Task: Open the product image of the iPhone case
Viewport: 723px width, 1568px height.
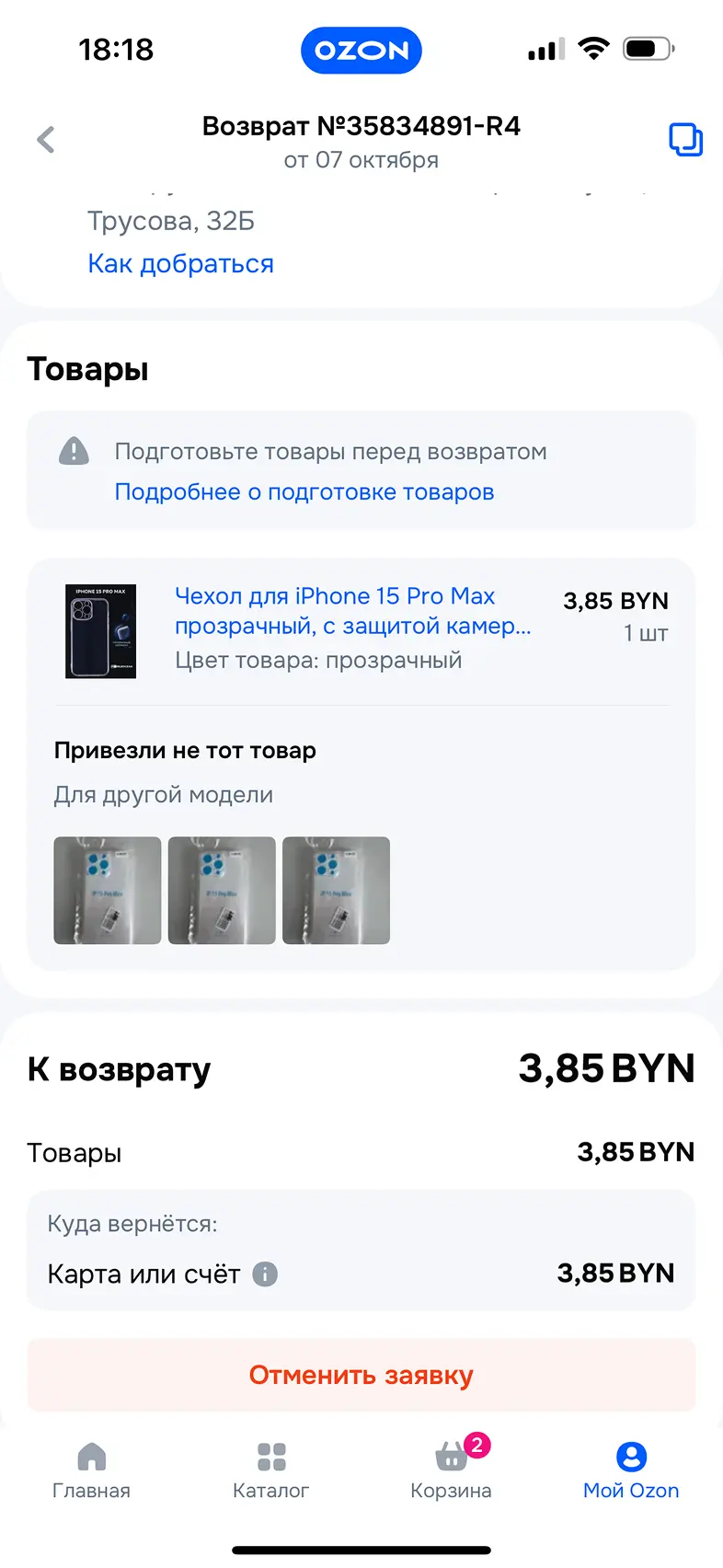Action: click(100, 631)
